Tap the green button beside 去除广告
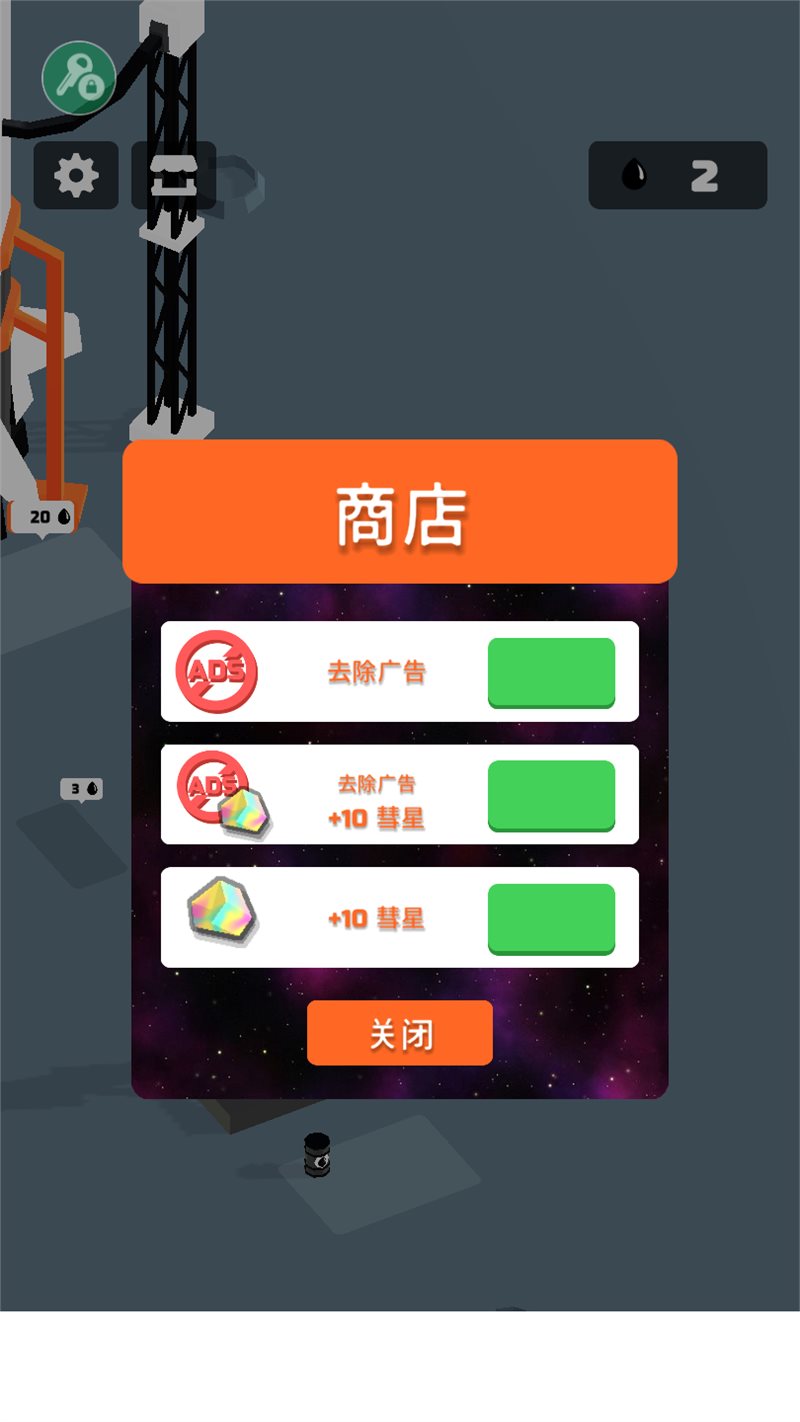800x1422 pixels. pos(551,672)
